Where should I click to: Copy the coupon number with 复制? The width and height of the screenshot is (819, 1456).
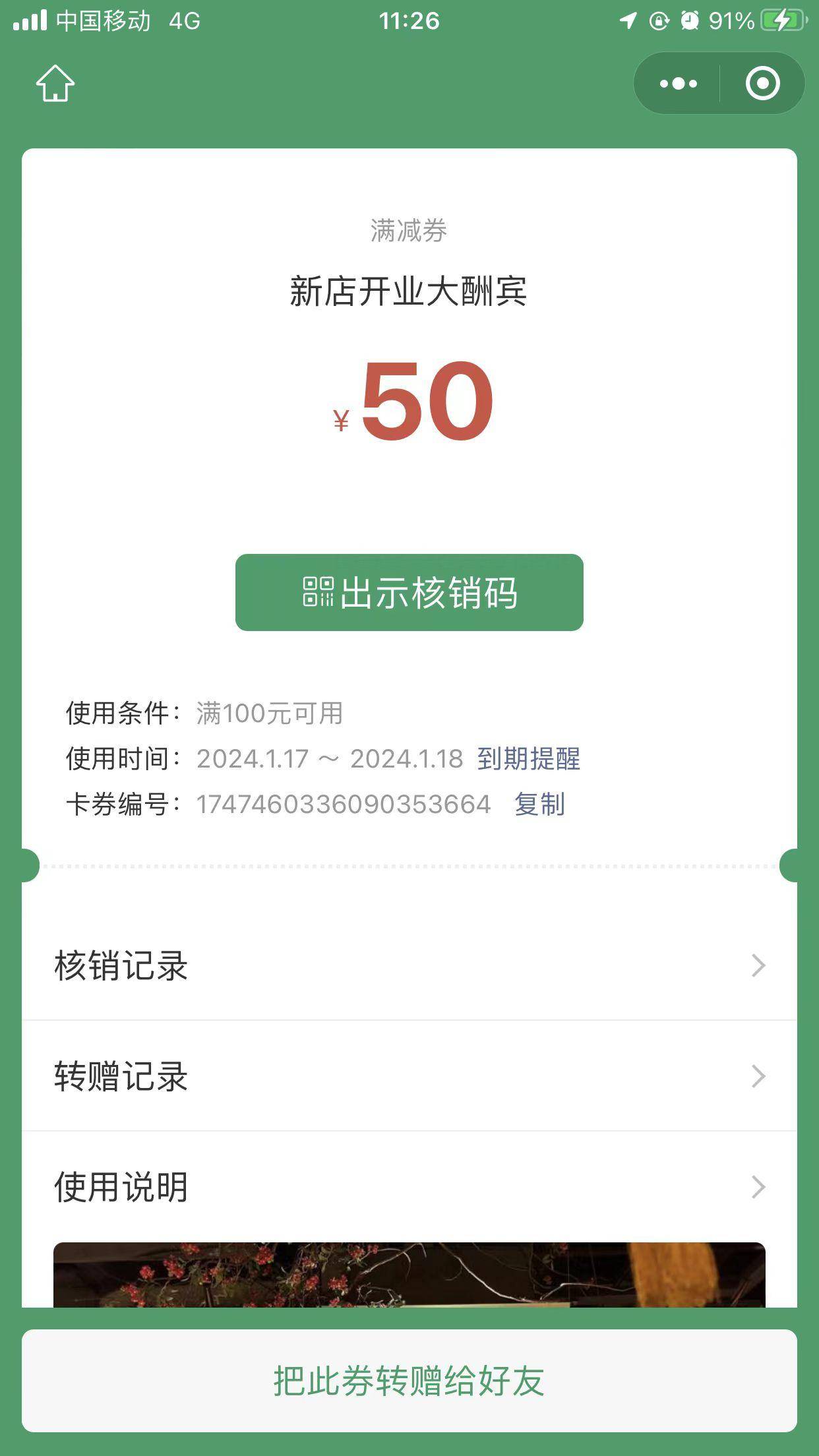click(539, 804)
